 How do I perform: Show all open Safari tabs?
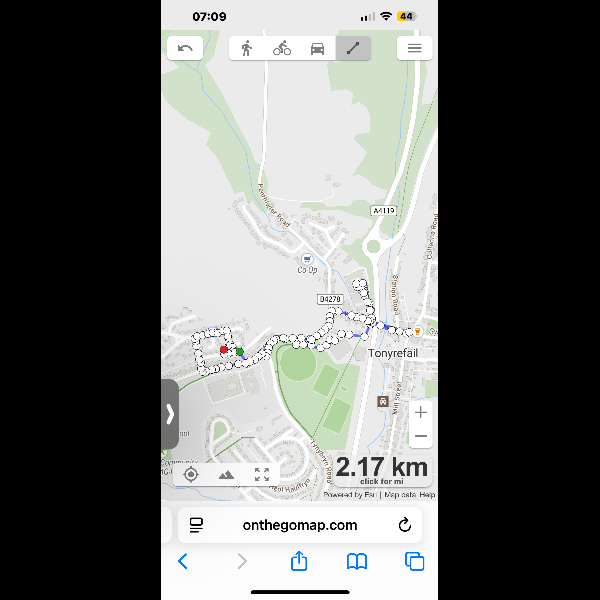click(414, 562)
